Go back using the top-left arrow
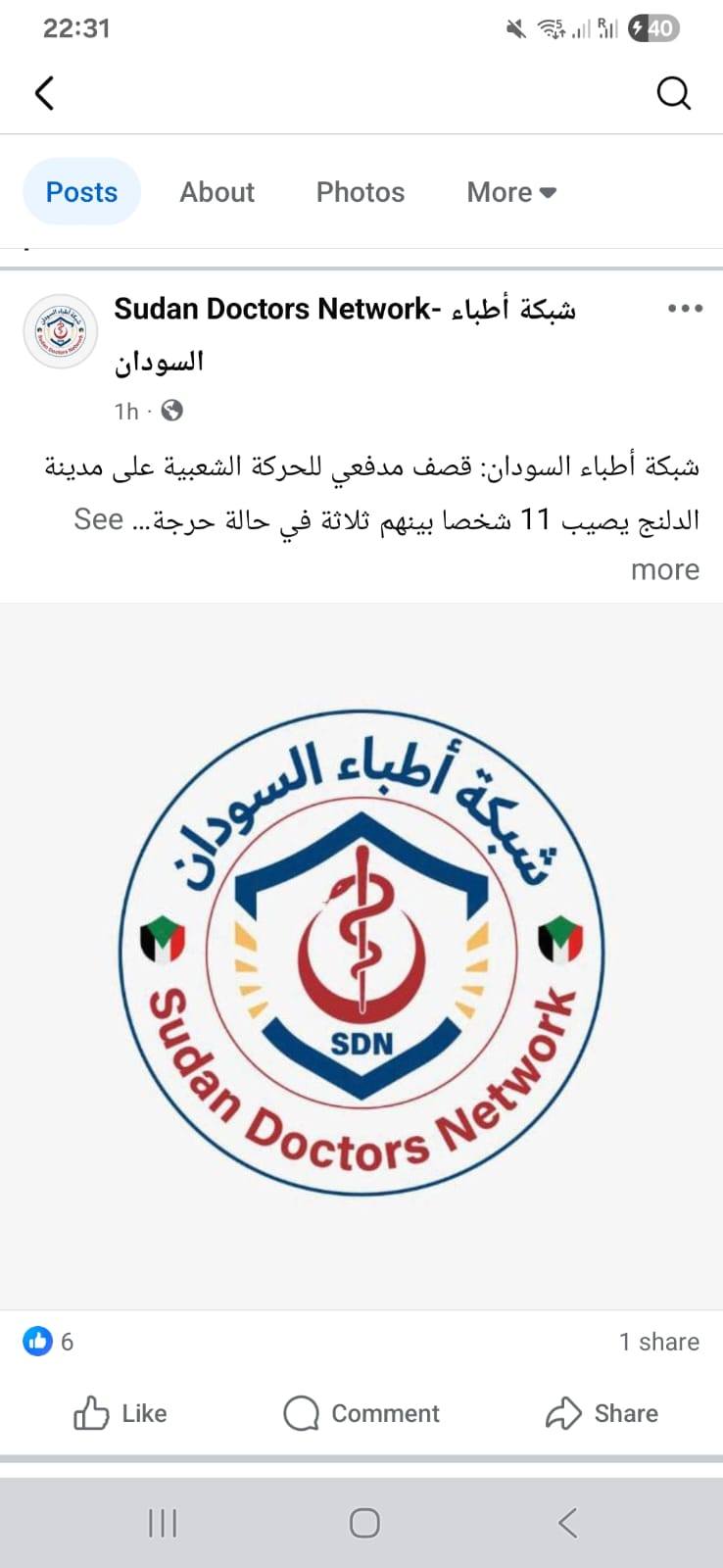 coord(44,94)
